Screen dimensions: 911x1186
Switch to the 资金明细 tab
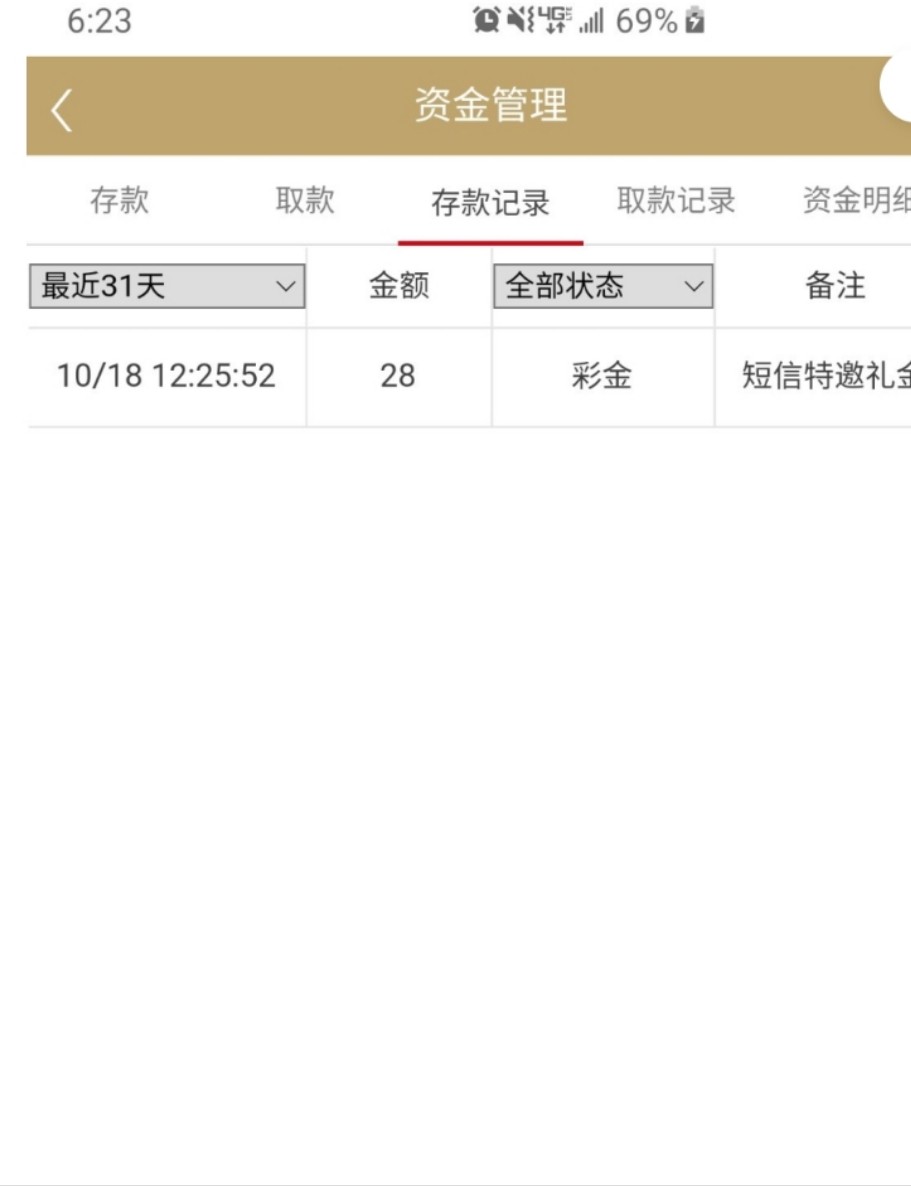coord(855,201)
